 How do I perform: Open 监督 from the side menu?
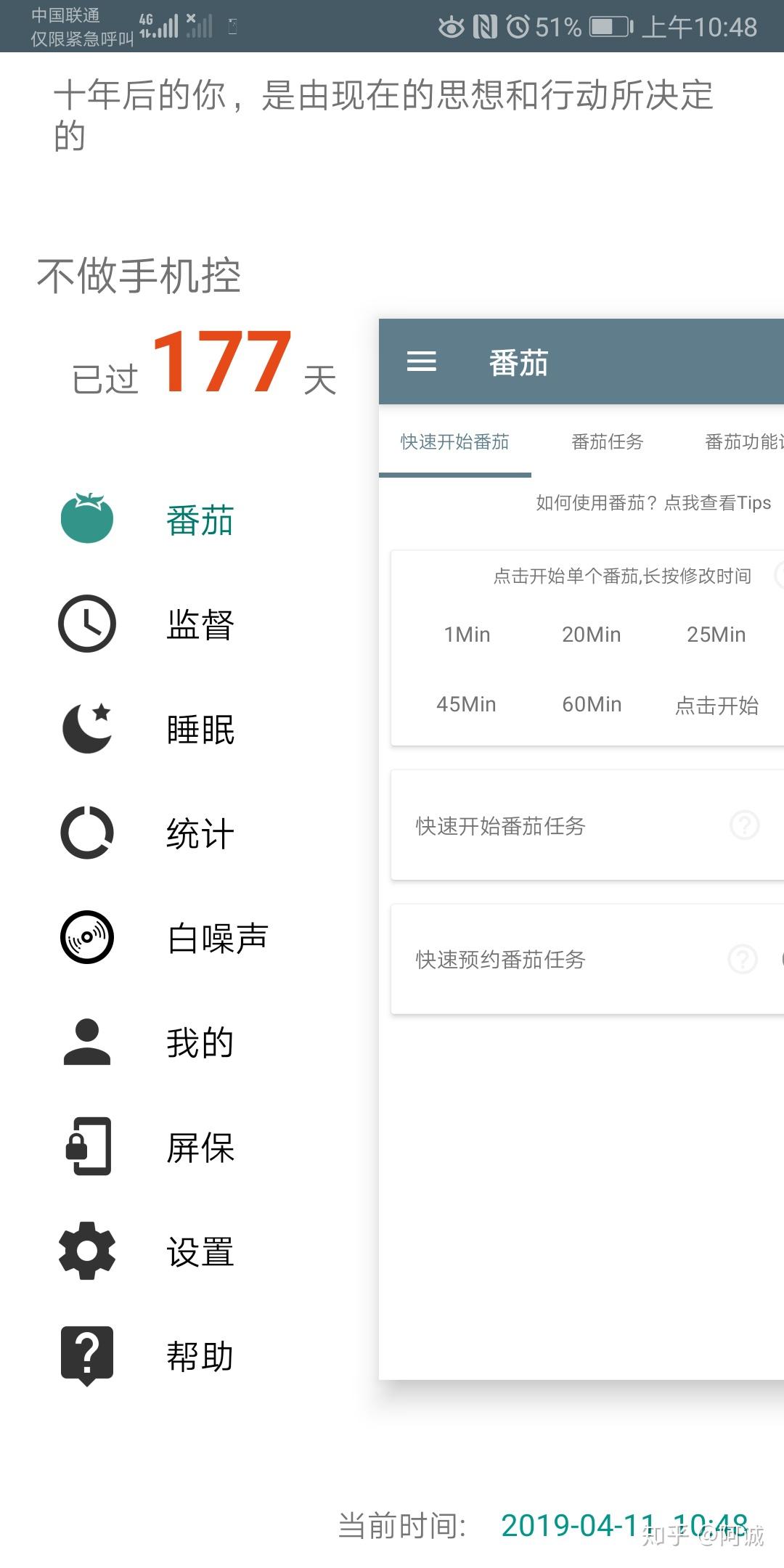click(x=199, y=624)
